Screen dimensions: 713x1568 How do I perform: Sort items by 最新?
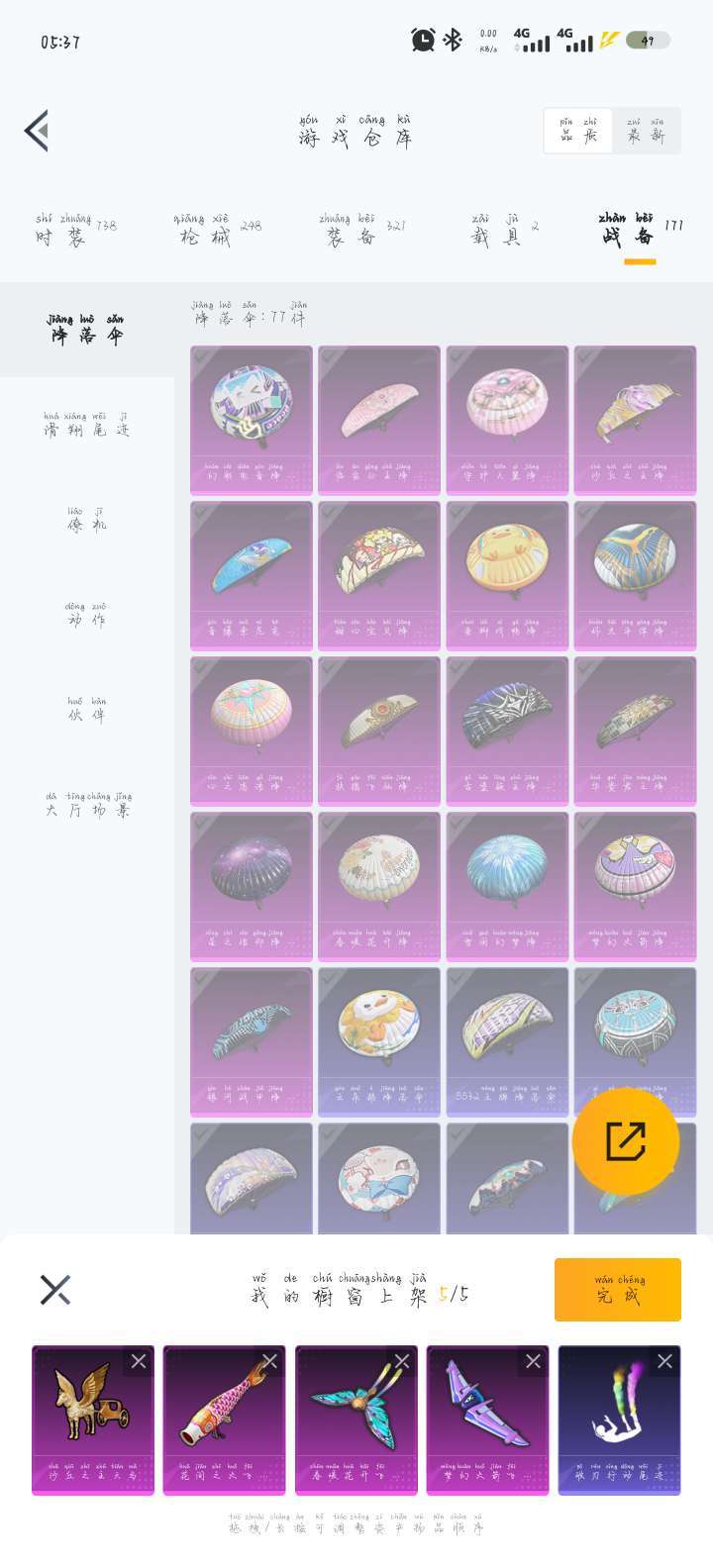[646, 131]
